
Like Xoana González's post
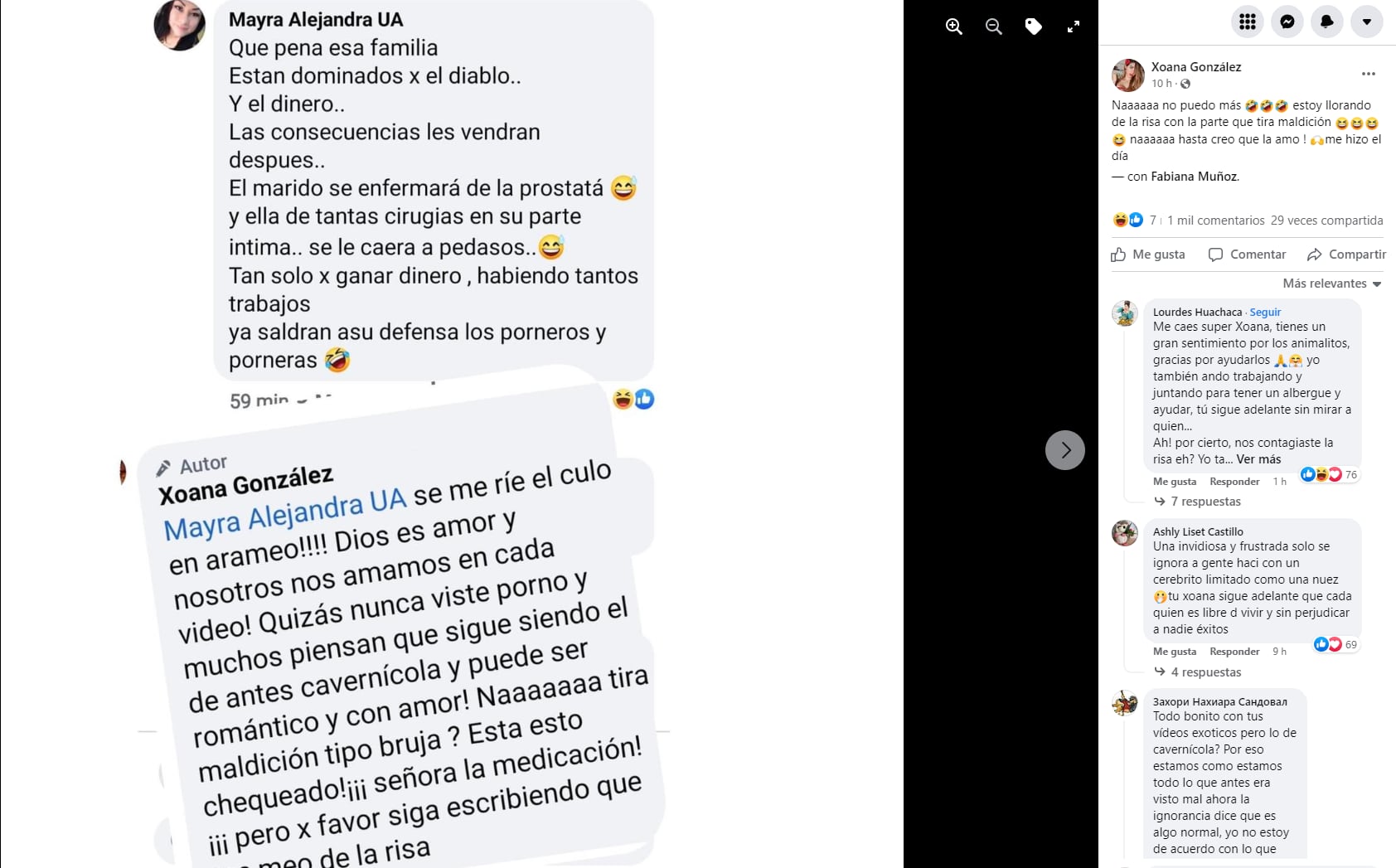pos(1148,255)
